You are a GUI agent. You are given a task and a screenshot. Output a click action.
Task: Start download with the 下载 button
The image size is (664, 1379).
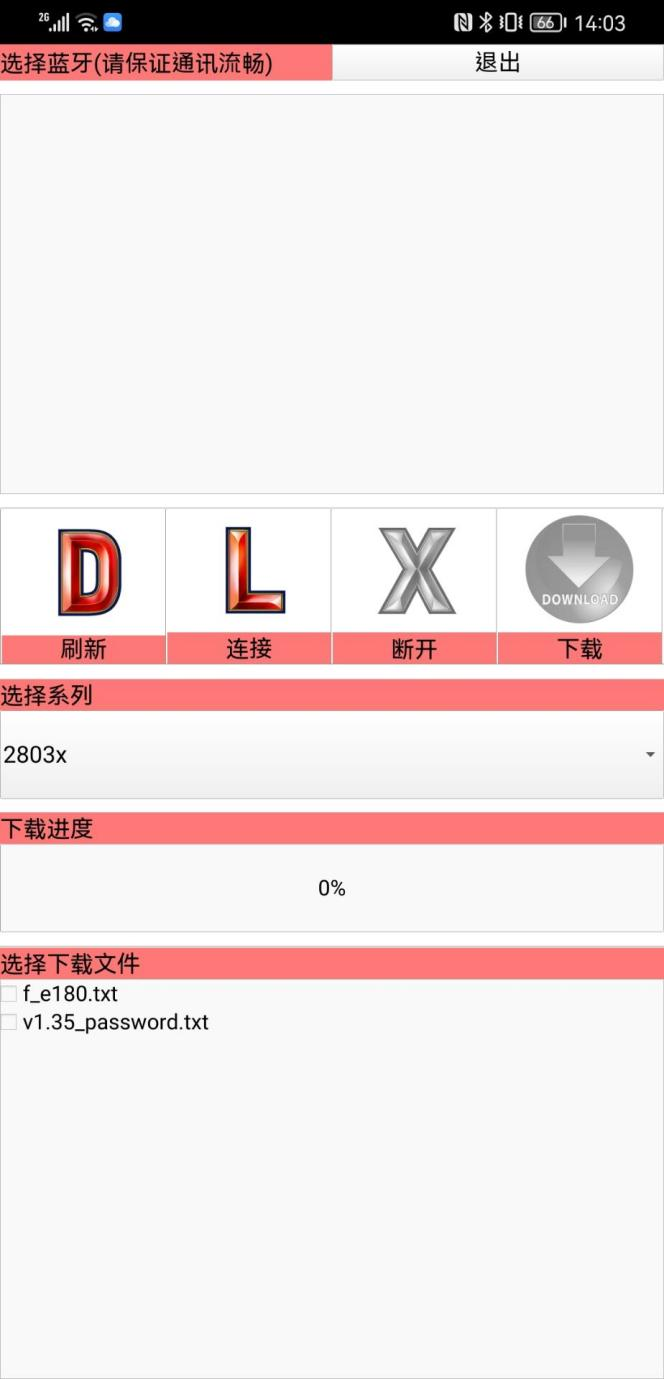(579, 586)
